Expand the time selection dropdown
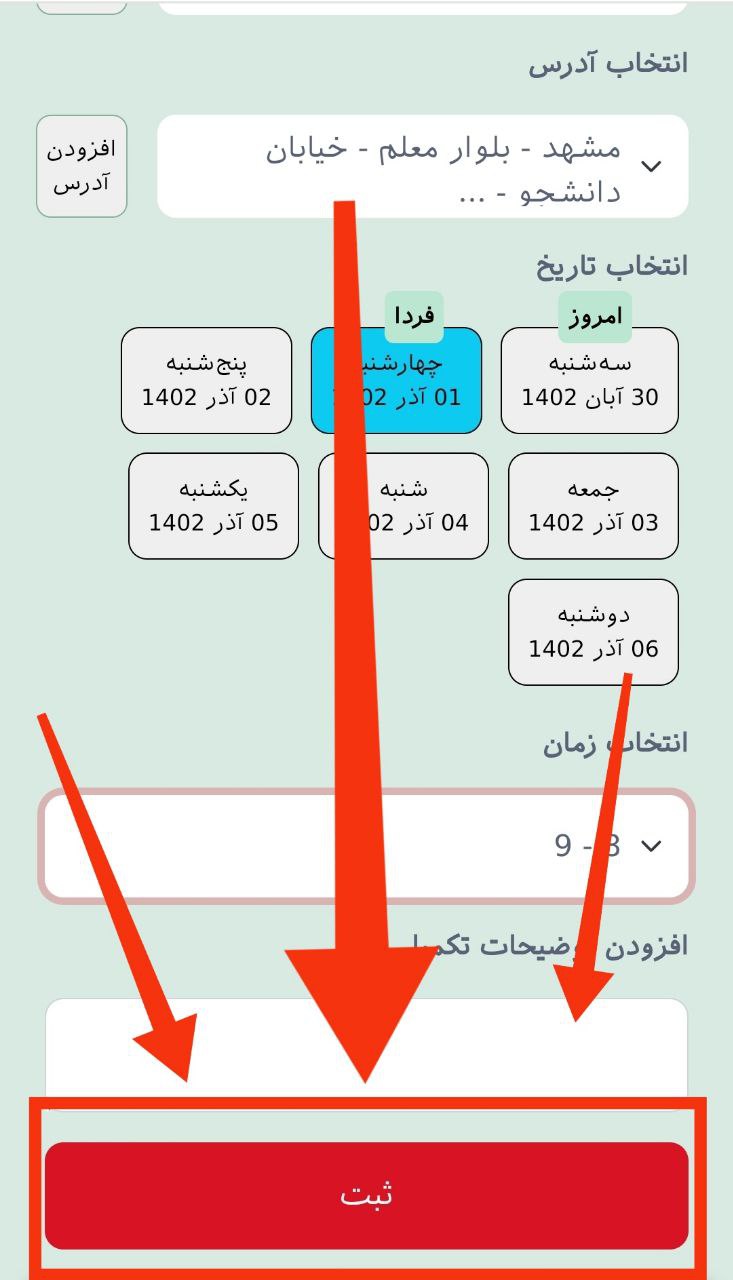The height and width of the screenshot is (1280, 733). 366,846
